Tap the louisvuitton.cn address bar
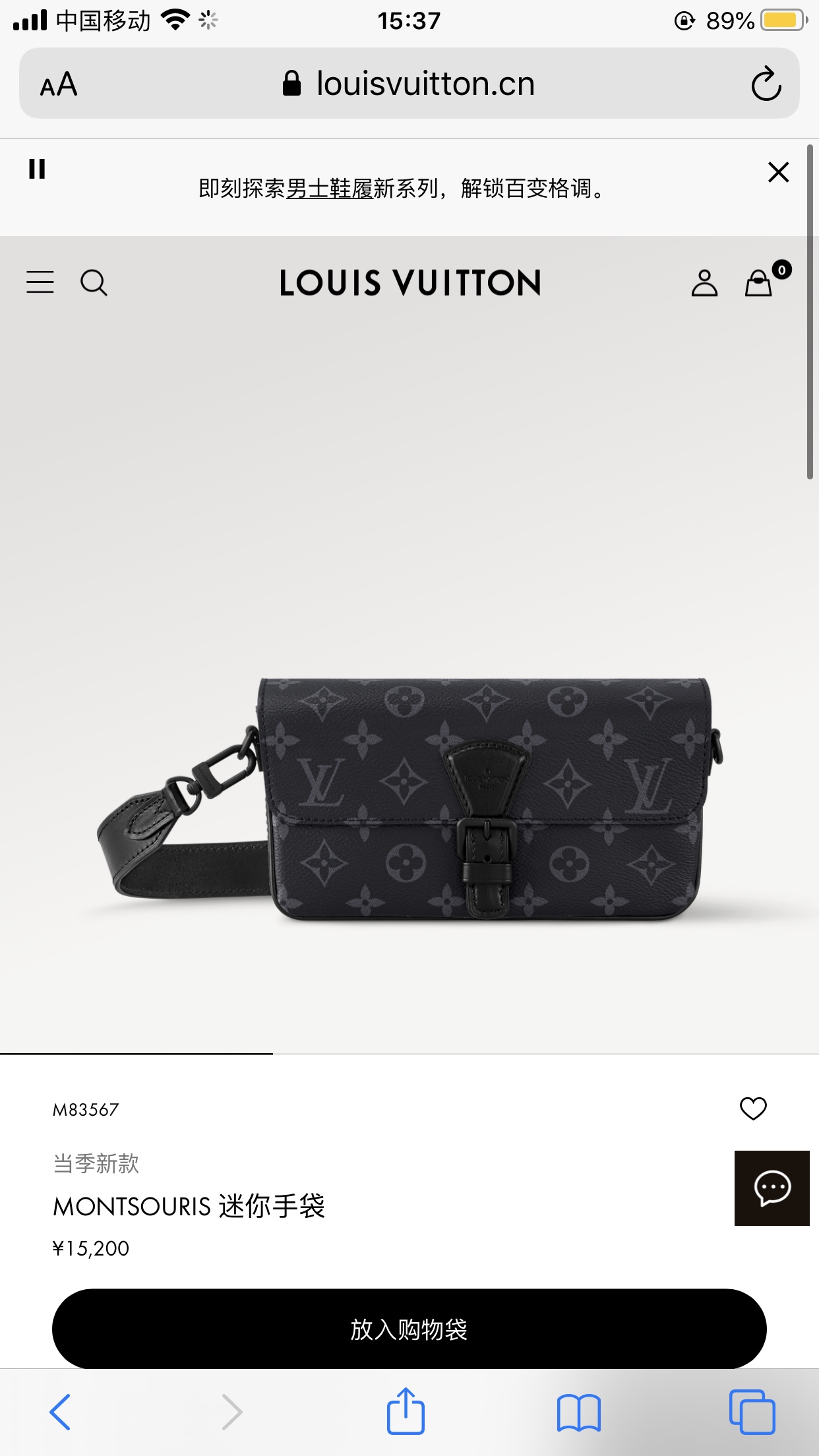This screenshot has width=819, height=1456. [409, 84]
